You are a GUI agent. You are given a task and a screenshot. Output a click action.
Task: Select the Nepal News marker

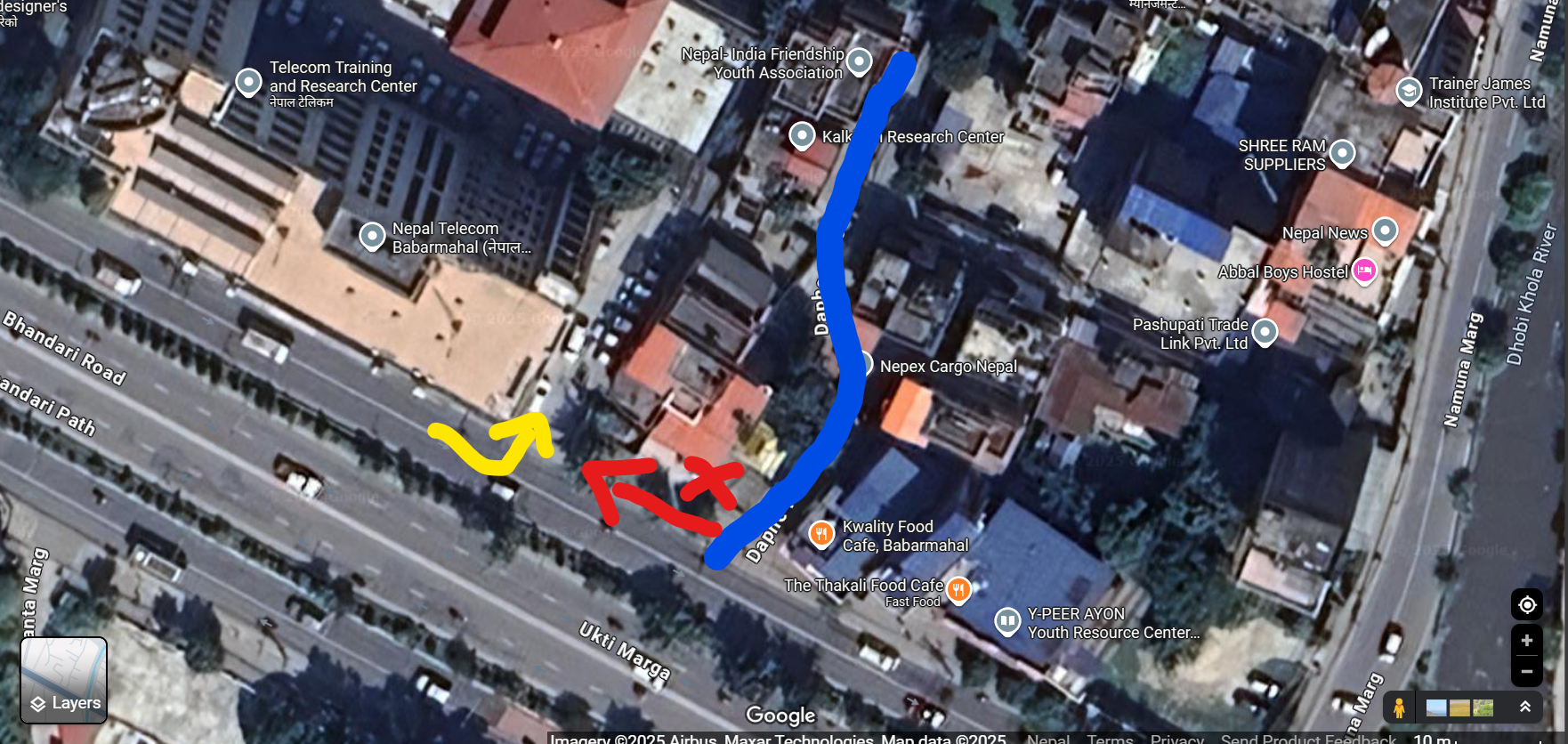tap(1385, 230)
